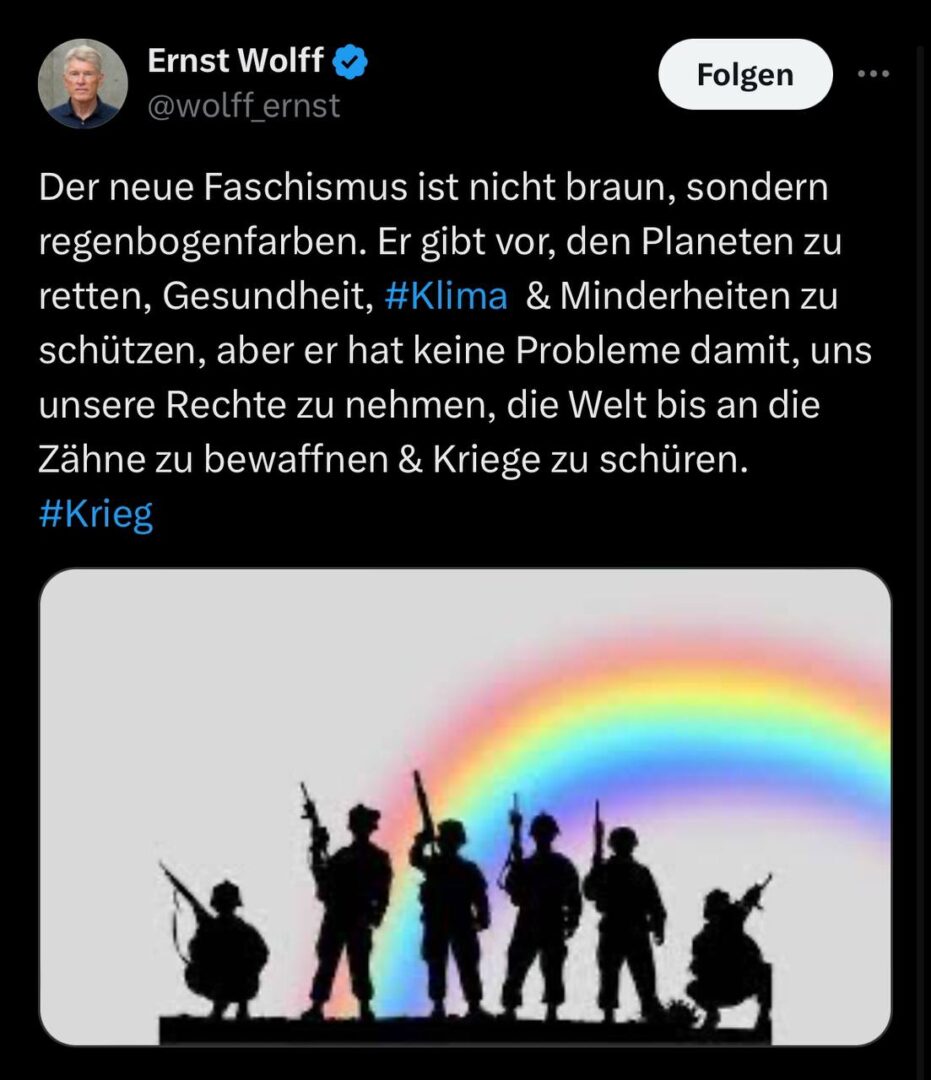Screen dimensions: 931x1080
Task: Open the @wolff_ernst account handle
Action: pyautogui.click(x=244, y=105)
